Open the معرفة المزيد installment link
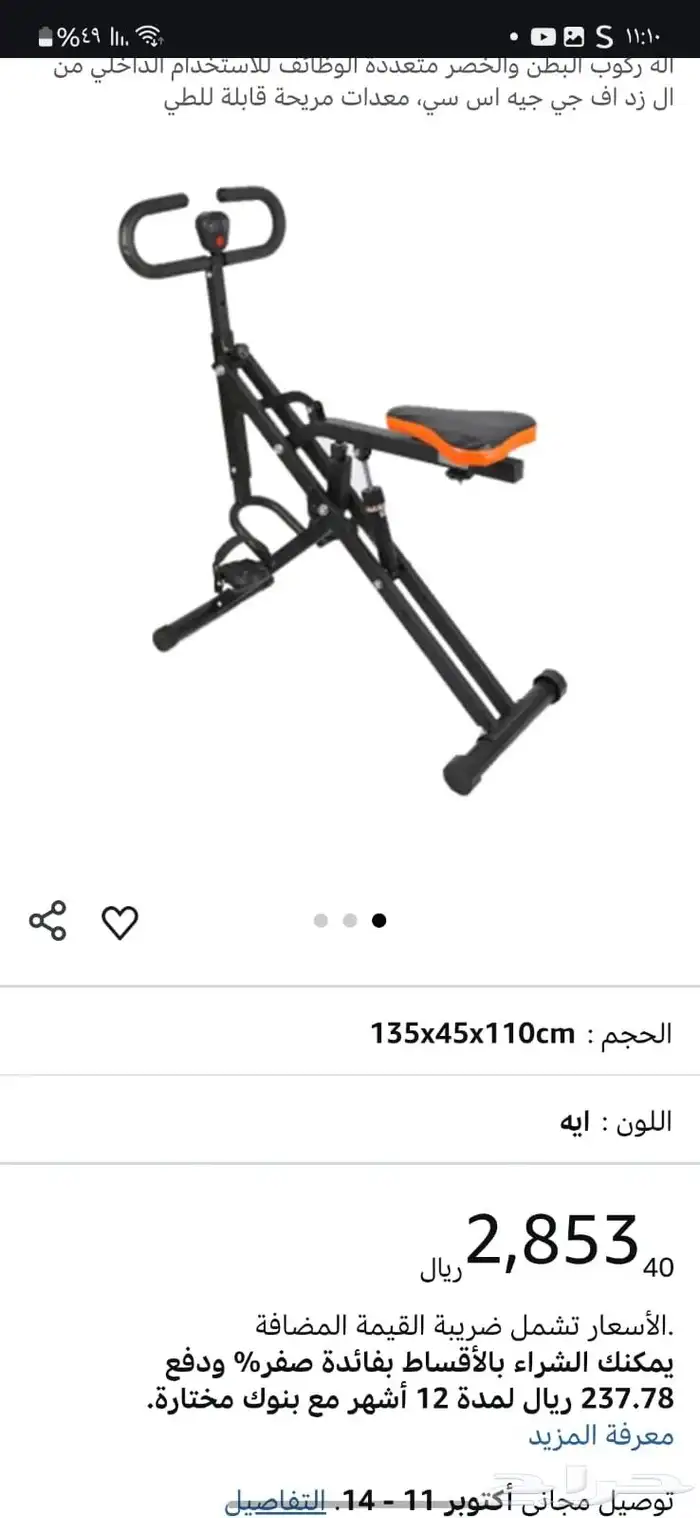This screenshot has width=700, height=1518. coord(600,1435)
